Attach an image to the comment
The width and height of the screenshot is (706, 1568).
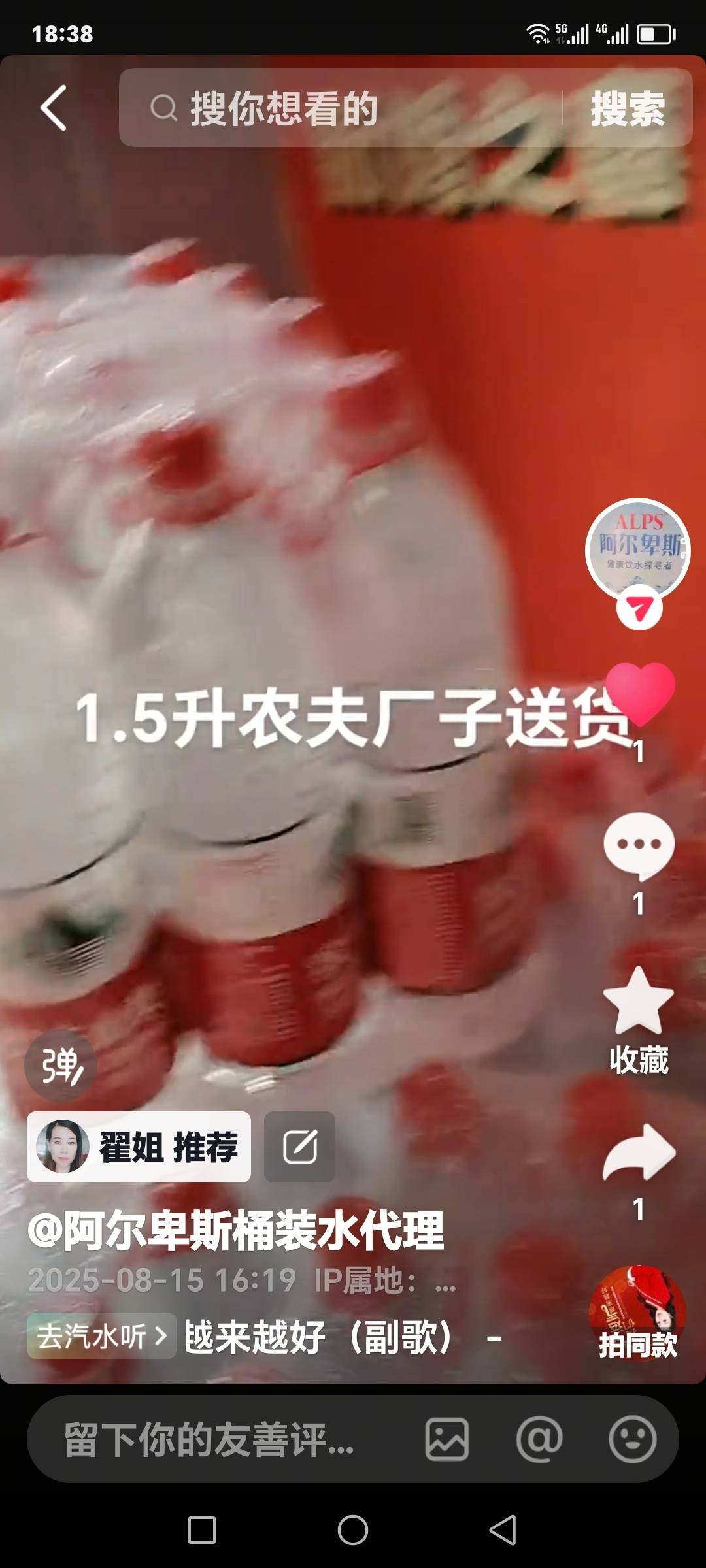coord(447,1439)
